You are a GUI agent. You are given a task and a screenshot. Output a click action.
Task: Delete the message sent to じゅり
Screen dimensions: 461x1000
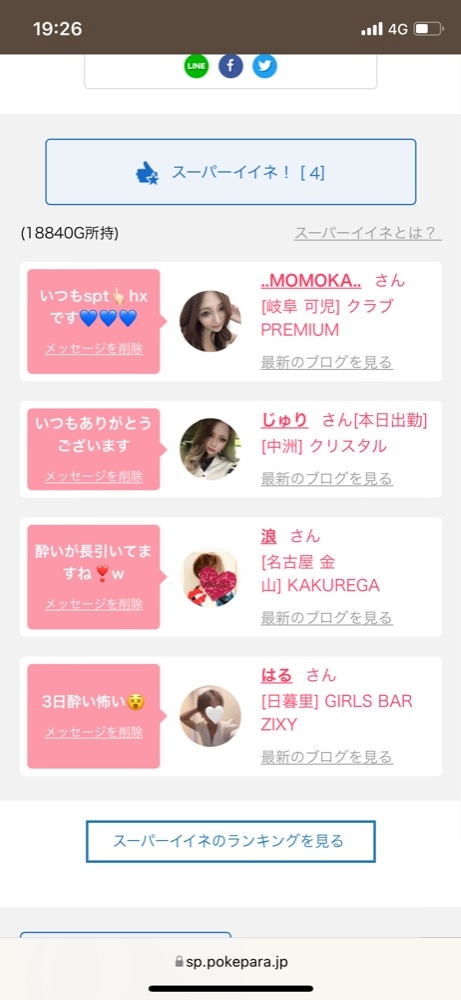click(x=94, y=476)
